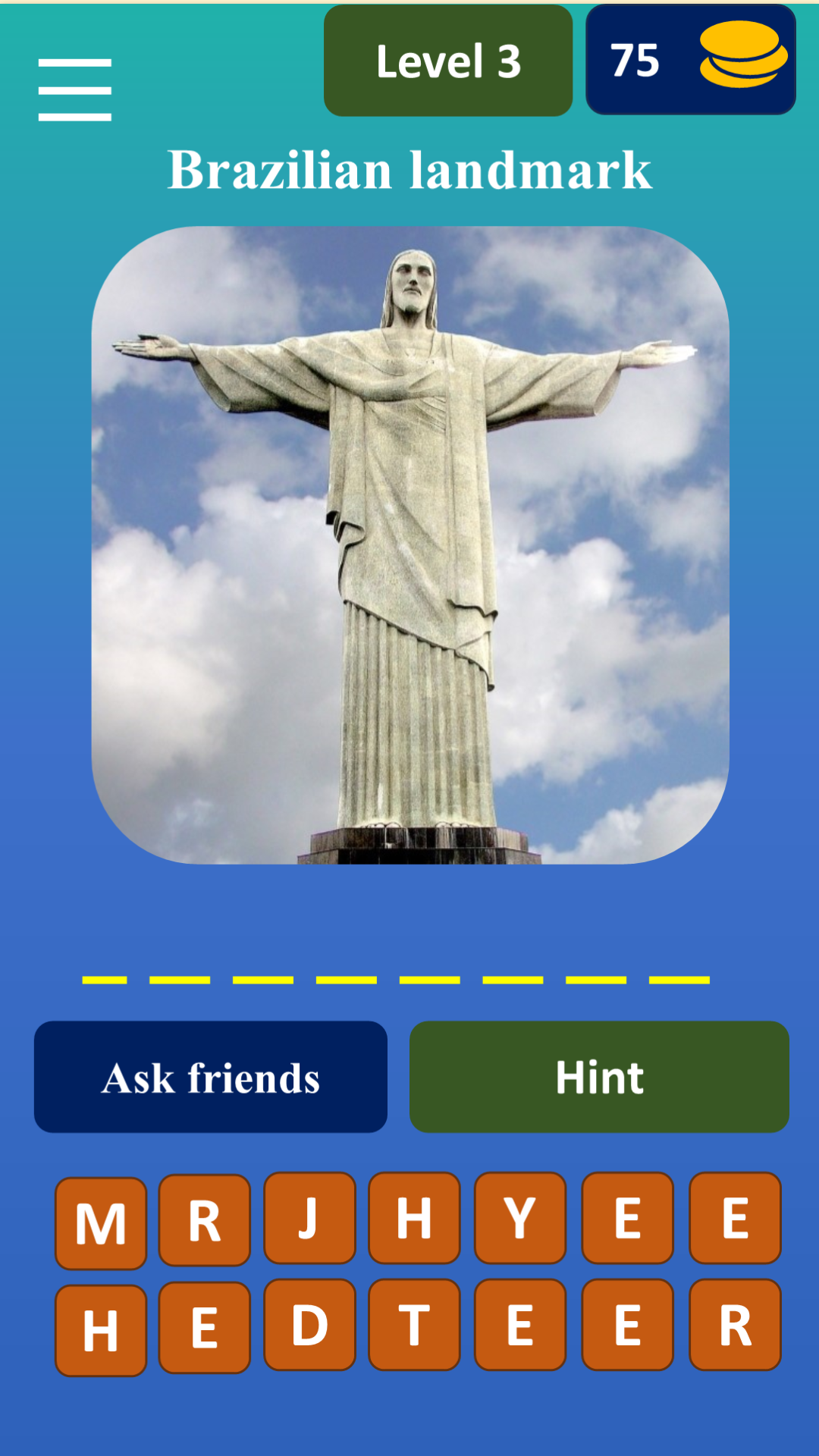Screen dimensions: 819x1456
Task: Use the Hint button
Action: click(599, 1077)
